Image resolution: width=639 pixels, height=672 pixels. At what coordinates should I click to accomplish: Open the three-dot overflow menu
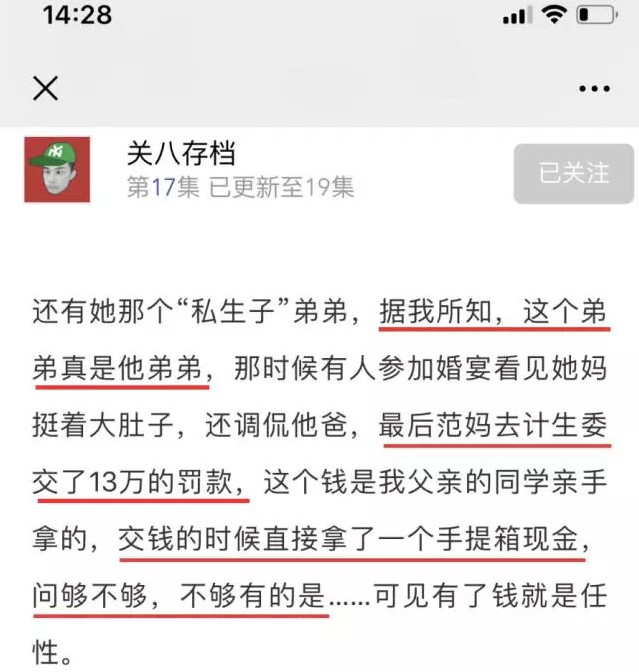pyautogui.click(x=594, y=89)
